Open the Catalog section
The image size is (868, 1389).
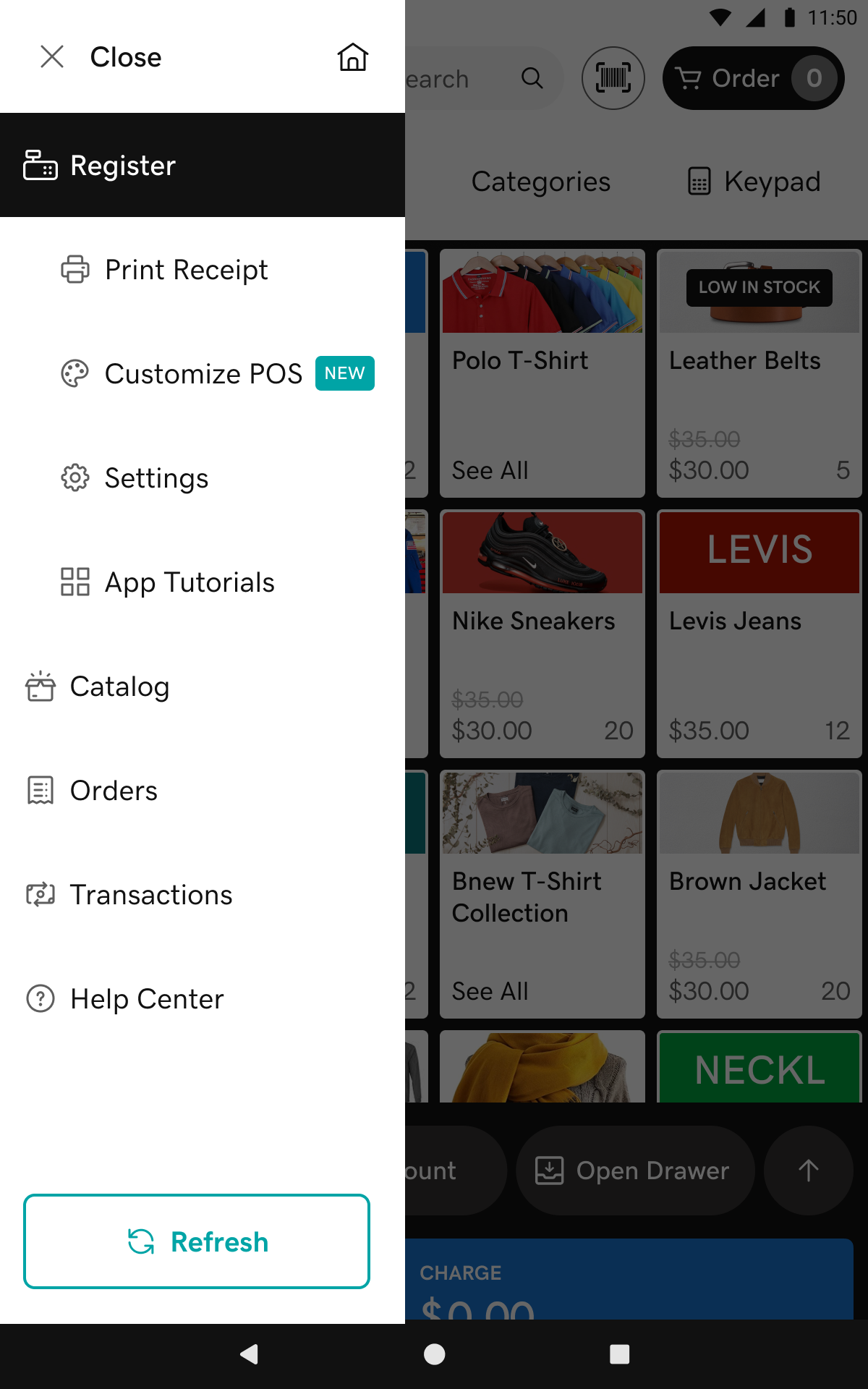(x=119, y=687)
